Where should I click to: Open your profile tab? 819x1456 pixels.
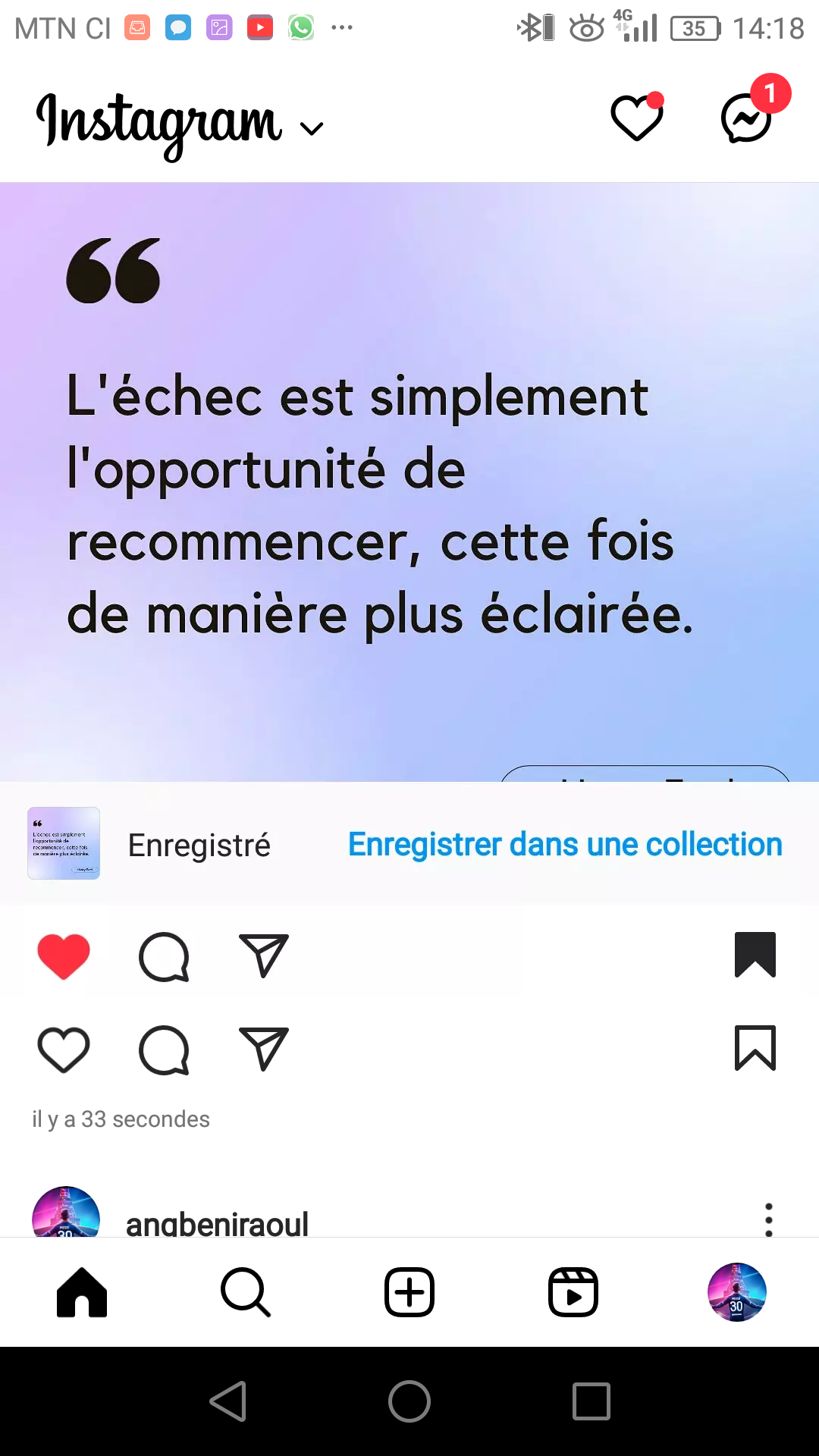736,1292
